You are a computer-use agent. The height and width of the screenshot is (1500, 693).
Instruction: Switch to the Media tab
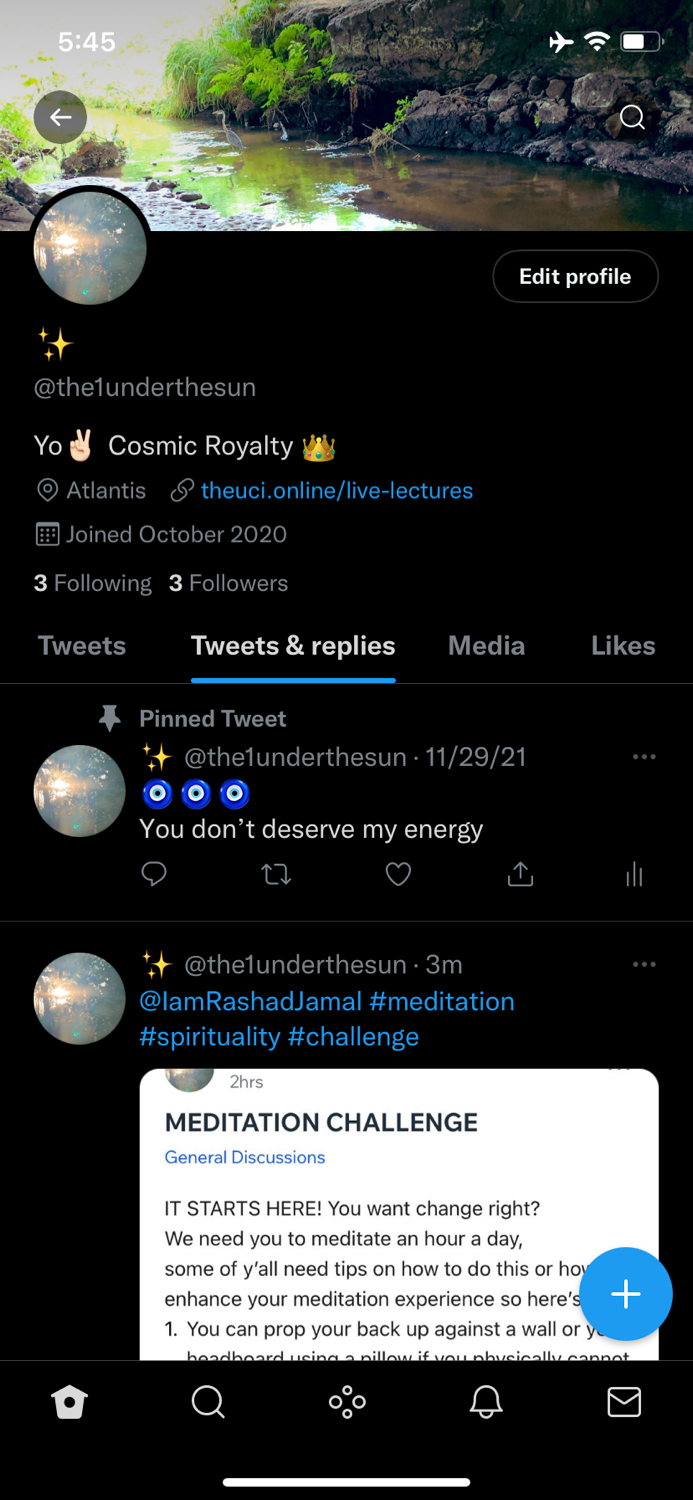486,646
